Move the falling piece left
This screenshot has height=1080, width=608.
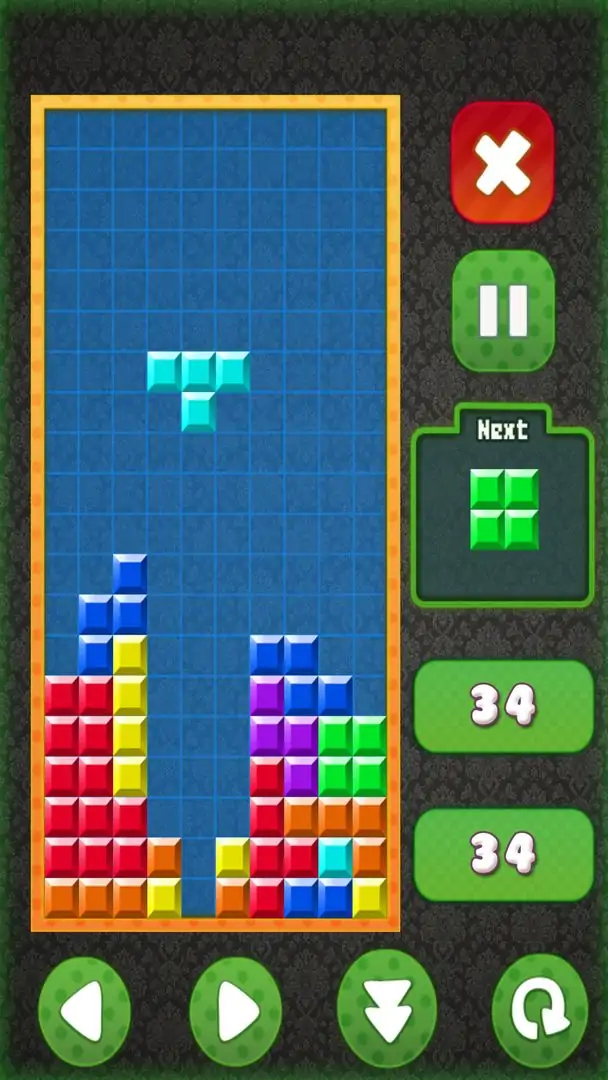[85, 1012]
